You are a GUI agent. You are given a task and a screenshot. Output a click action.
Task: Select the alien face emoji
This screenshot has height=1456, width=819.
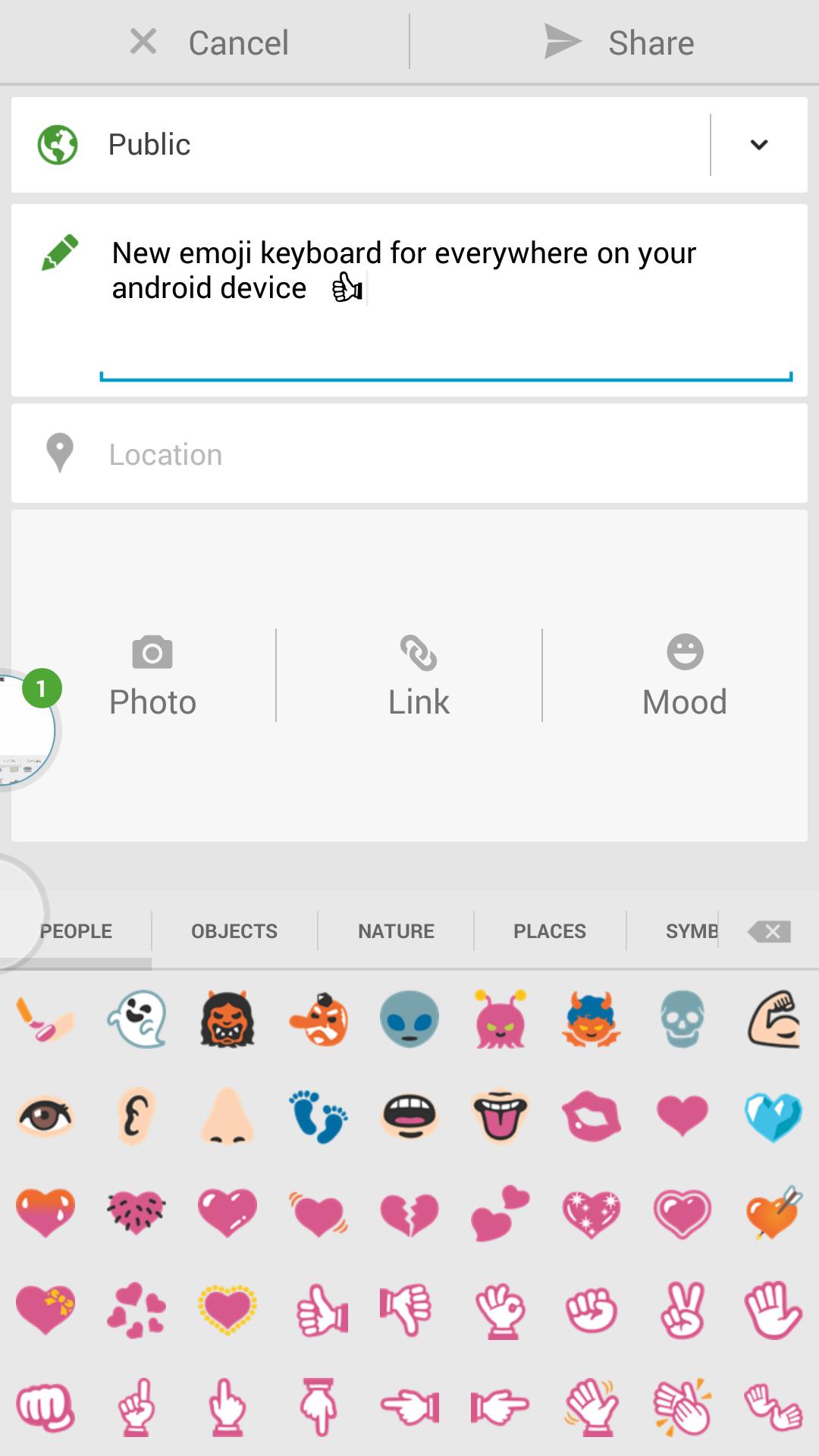pos(409,1020)
